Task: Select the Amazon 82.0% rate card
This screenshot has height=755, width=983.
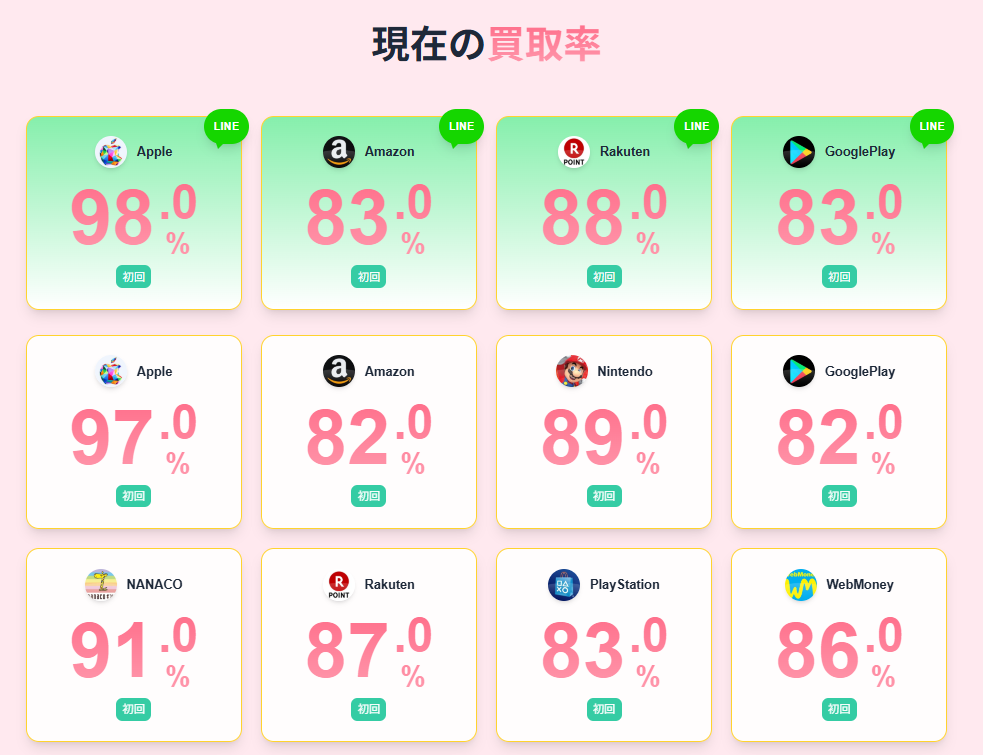Action: point(368,432)
